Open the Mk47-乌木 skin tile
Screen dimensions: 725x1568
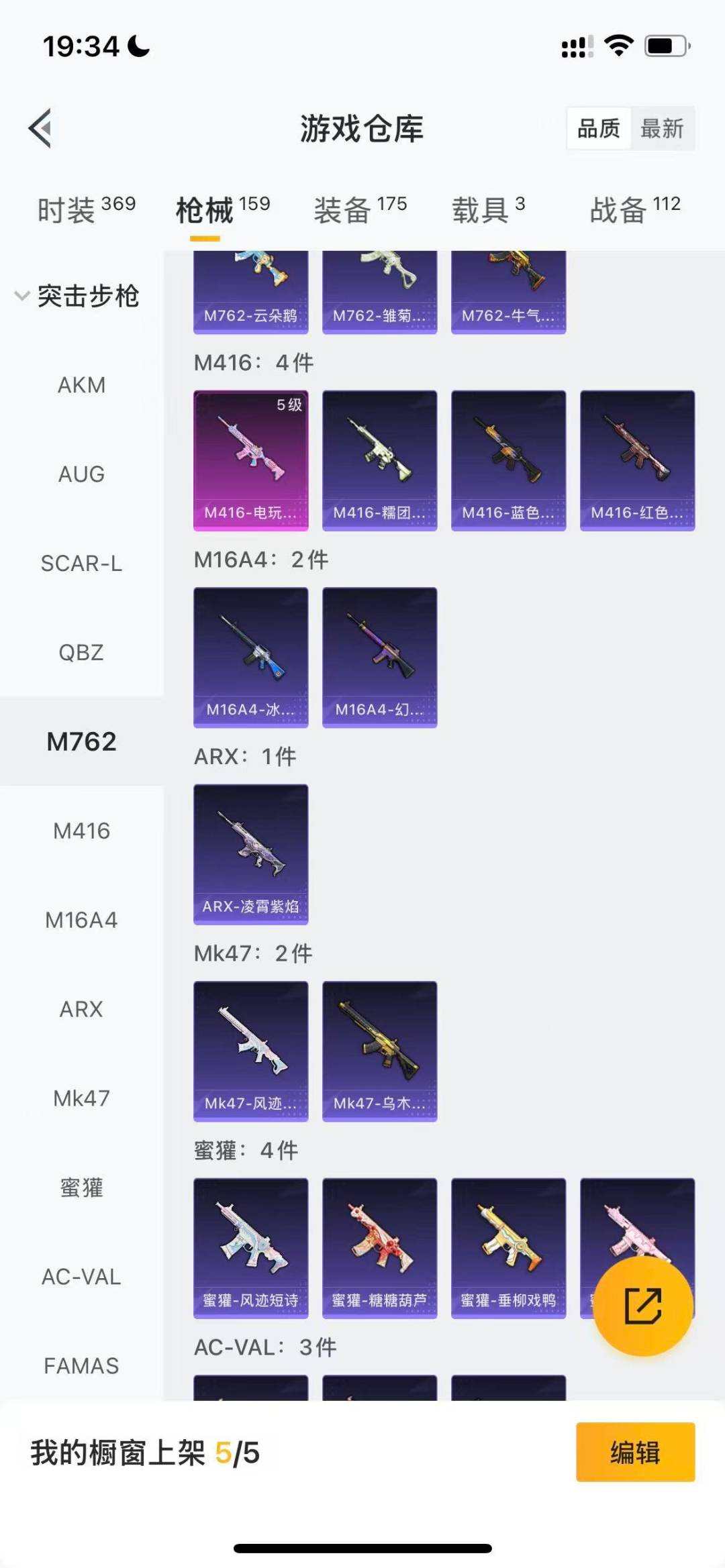coord(380,1051)
